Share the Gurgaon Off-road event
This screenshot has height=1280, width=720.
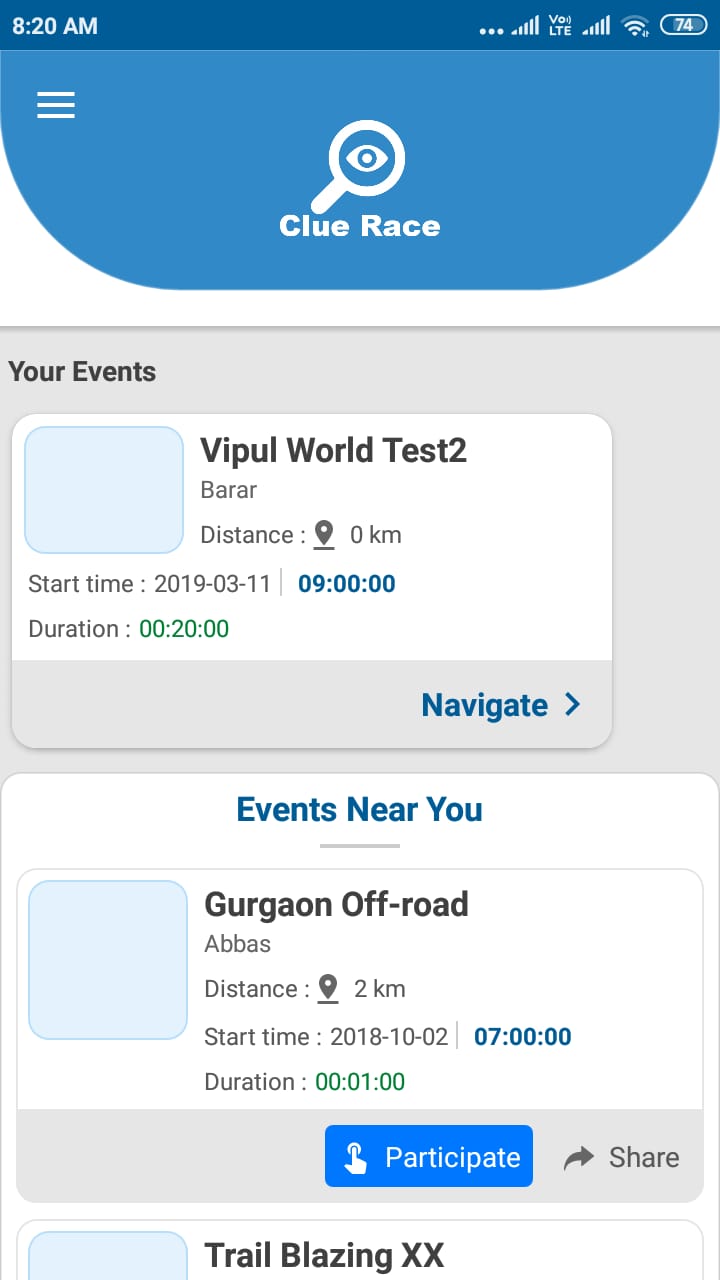(x=621, y=1157)
